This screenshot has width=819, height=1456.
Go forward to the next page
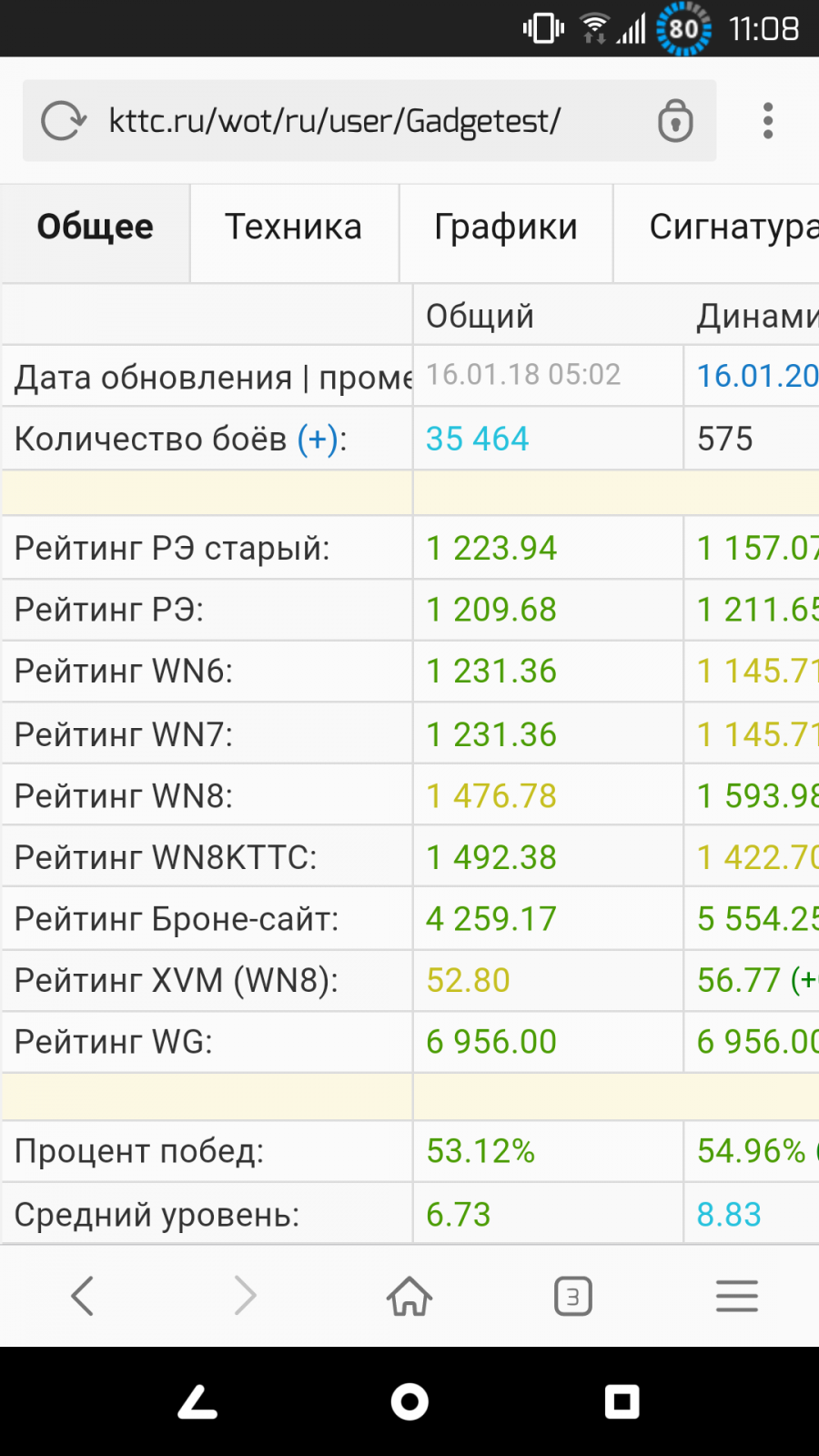[245, 1296]
